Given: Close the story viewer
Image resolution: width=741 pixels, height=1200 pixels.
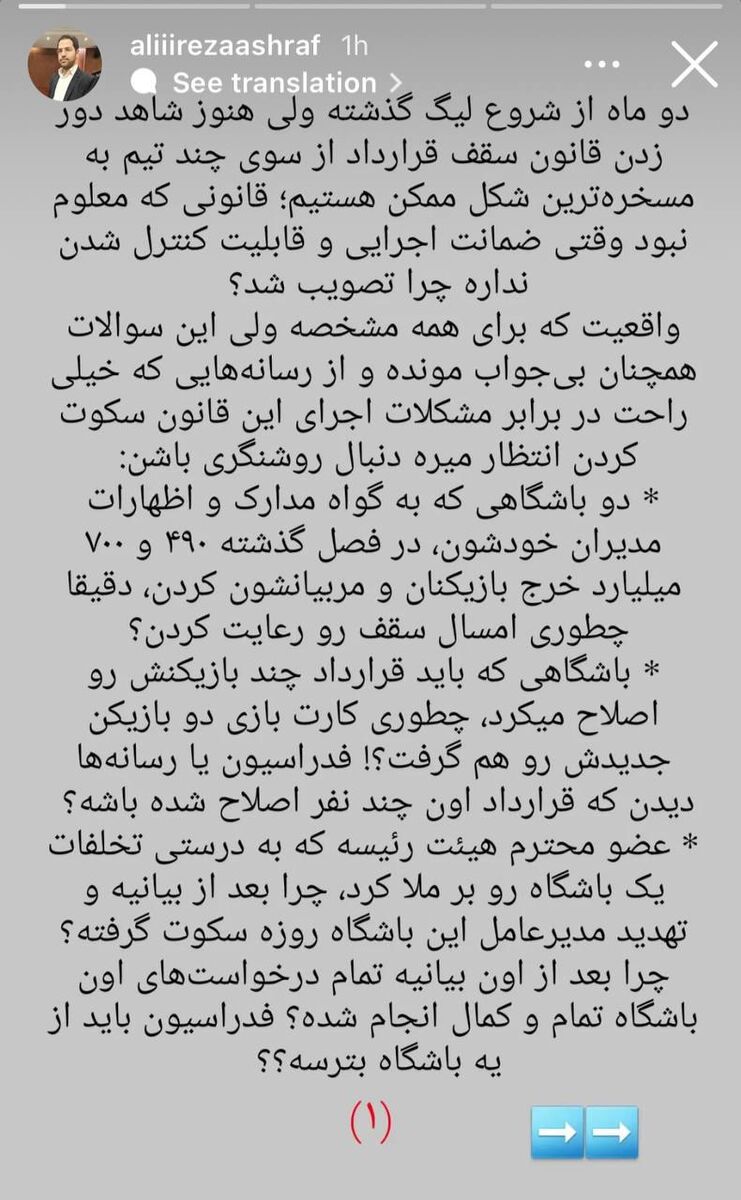Looking at the screenshot, I should click(694, 65).
